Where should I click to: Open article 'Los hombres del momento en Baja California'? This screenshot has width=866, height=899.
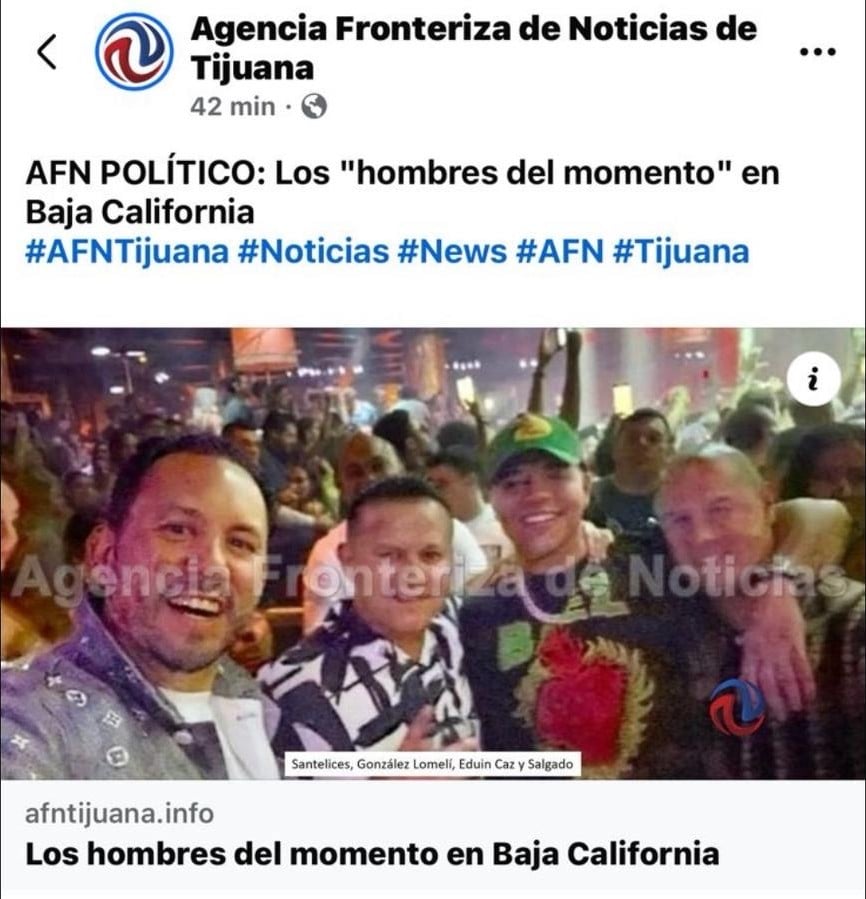[x=372, y=853]
